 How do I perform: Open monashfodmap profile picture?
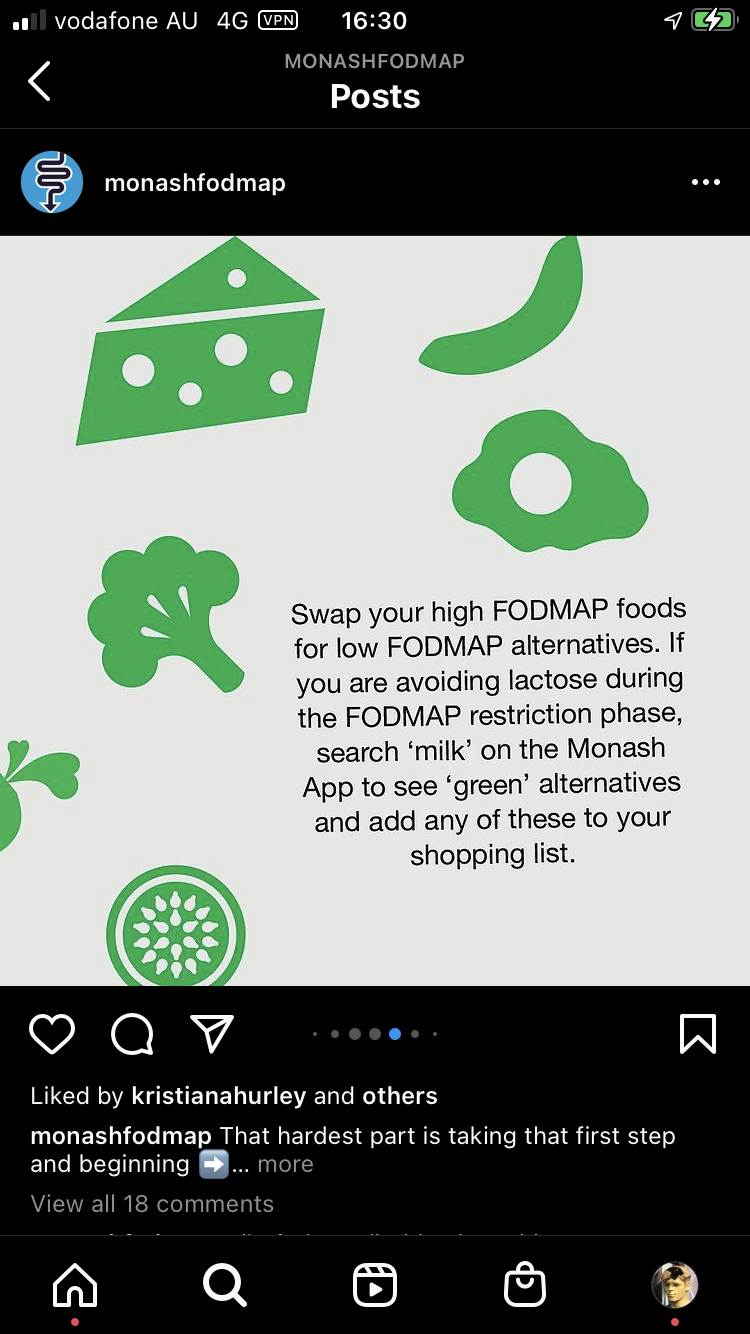(52, 182)
